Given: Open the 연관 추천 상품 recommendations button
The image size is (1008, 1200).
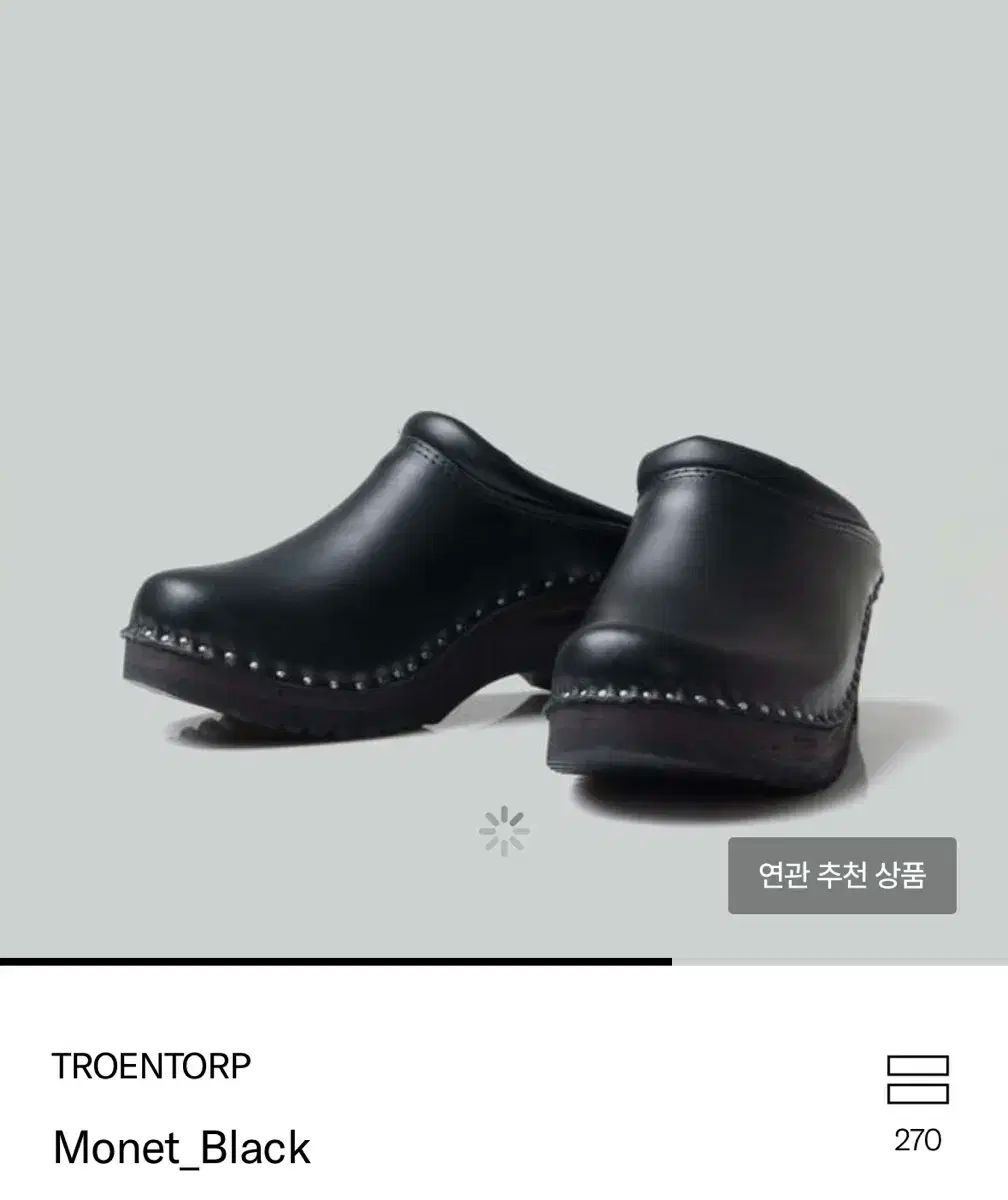Looking at the screenshot, I should [x=842, y=876].
